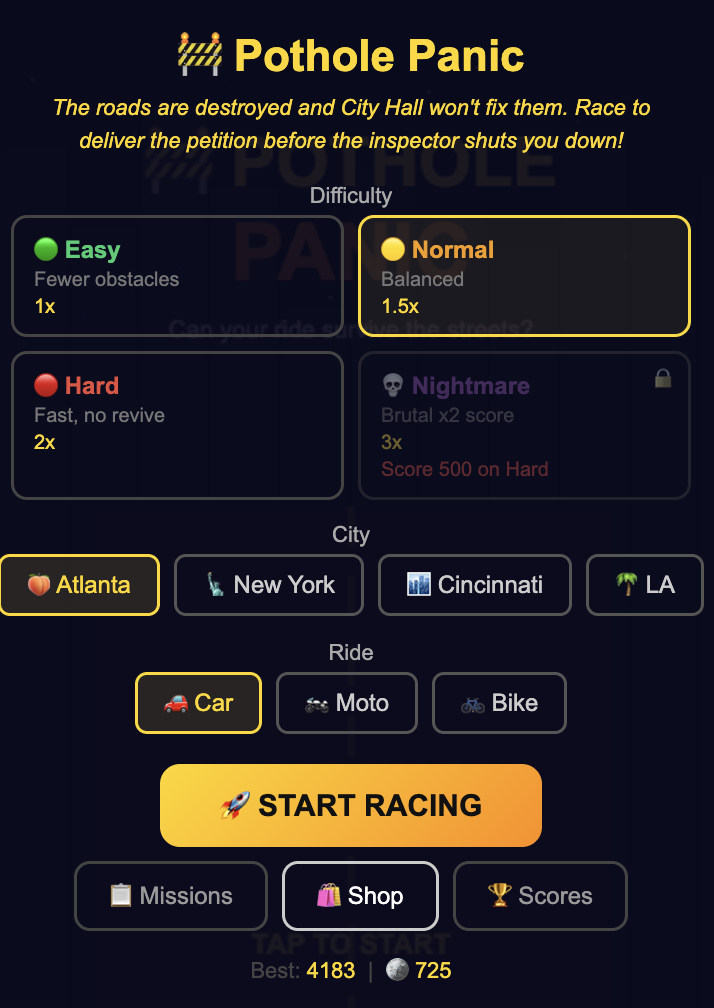Choose the Bike ride
Viewport: 714px width, 1008px height.
[499, 703]
